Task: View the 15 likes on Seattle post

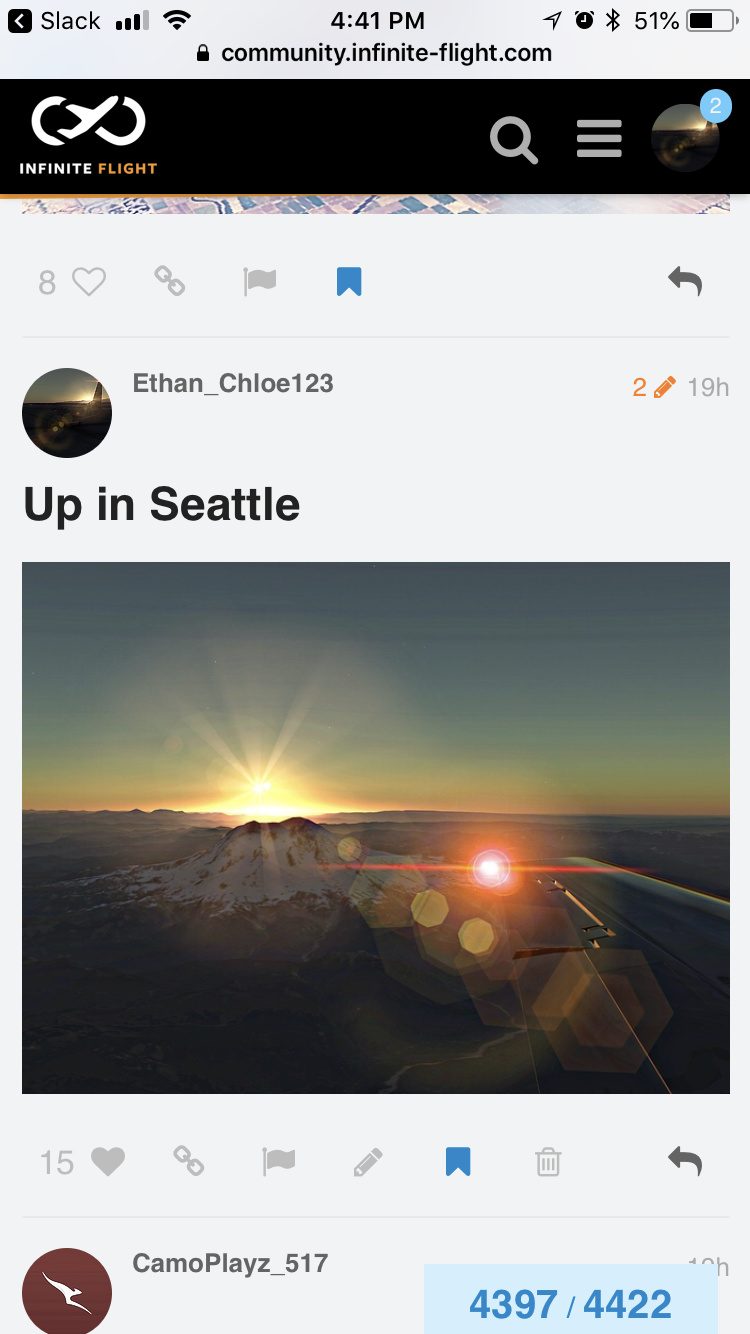Action: [57, 1162]
